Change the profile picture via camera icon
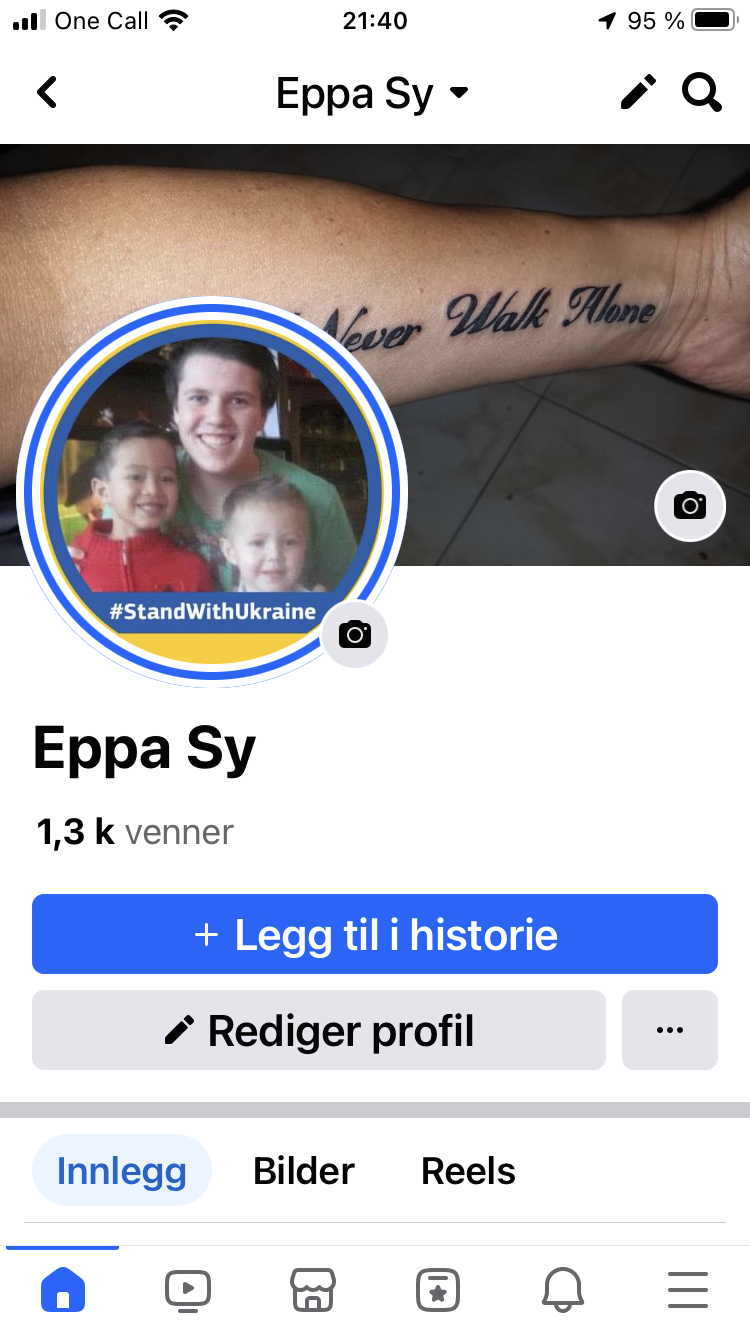750x1334 pixels. pos(354,634)
